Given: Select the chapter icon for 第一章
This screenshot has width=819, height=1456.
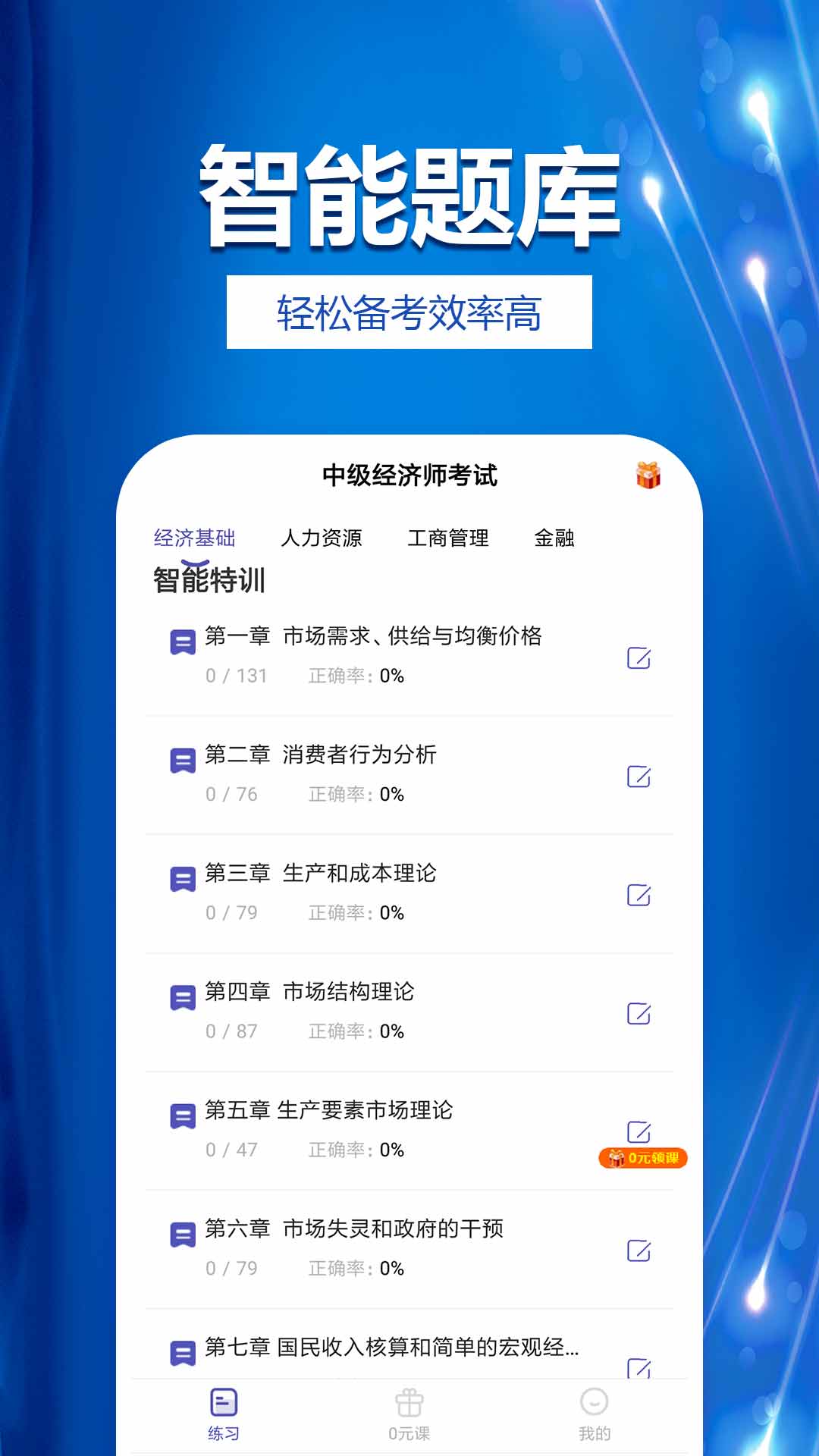Looking at the screenshot, I should tap(182, 643).
